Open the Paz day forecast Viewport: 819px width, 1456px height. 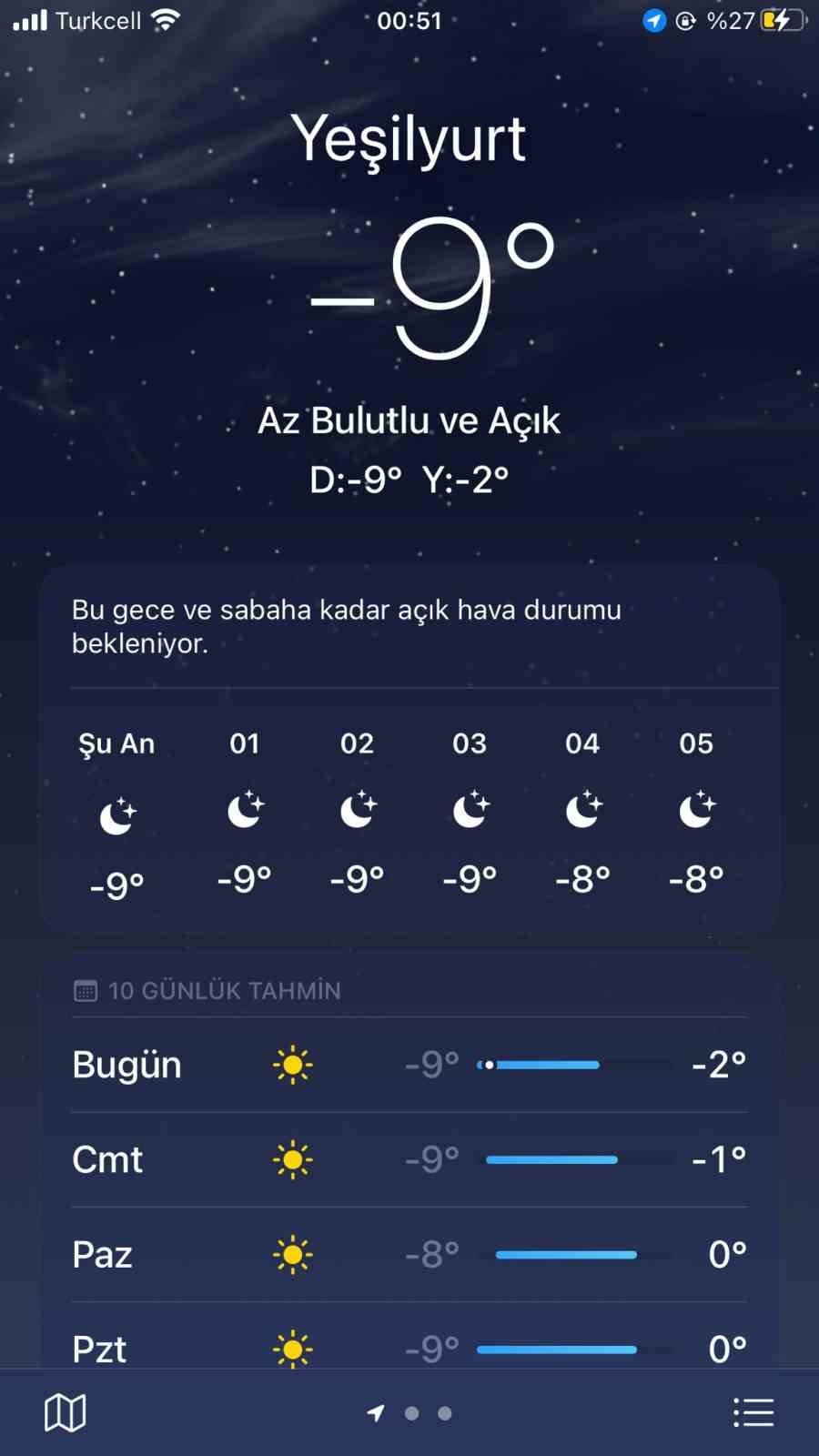[409, 1254]
